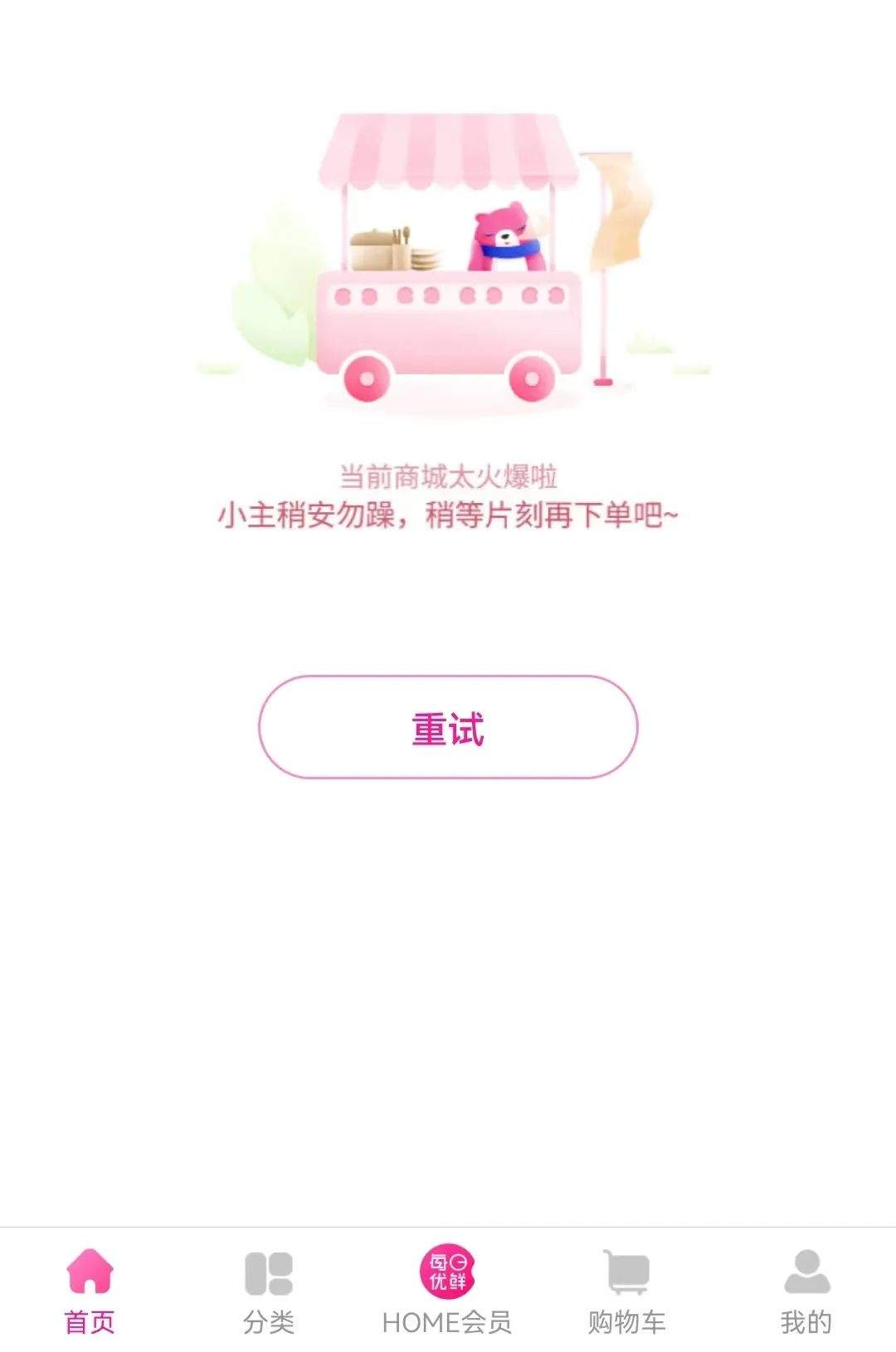Open the 购物车 shopping cart tab
This screenshot has height=1352, width=896.
(627, 1291)
